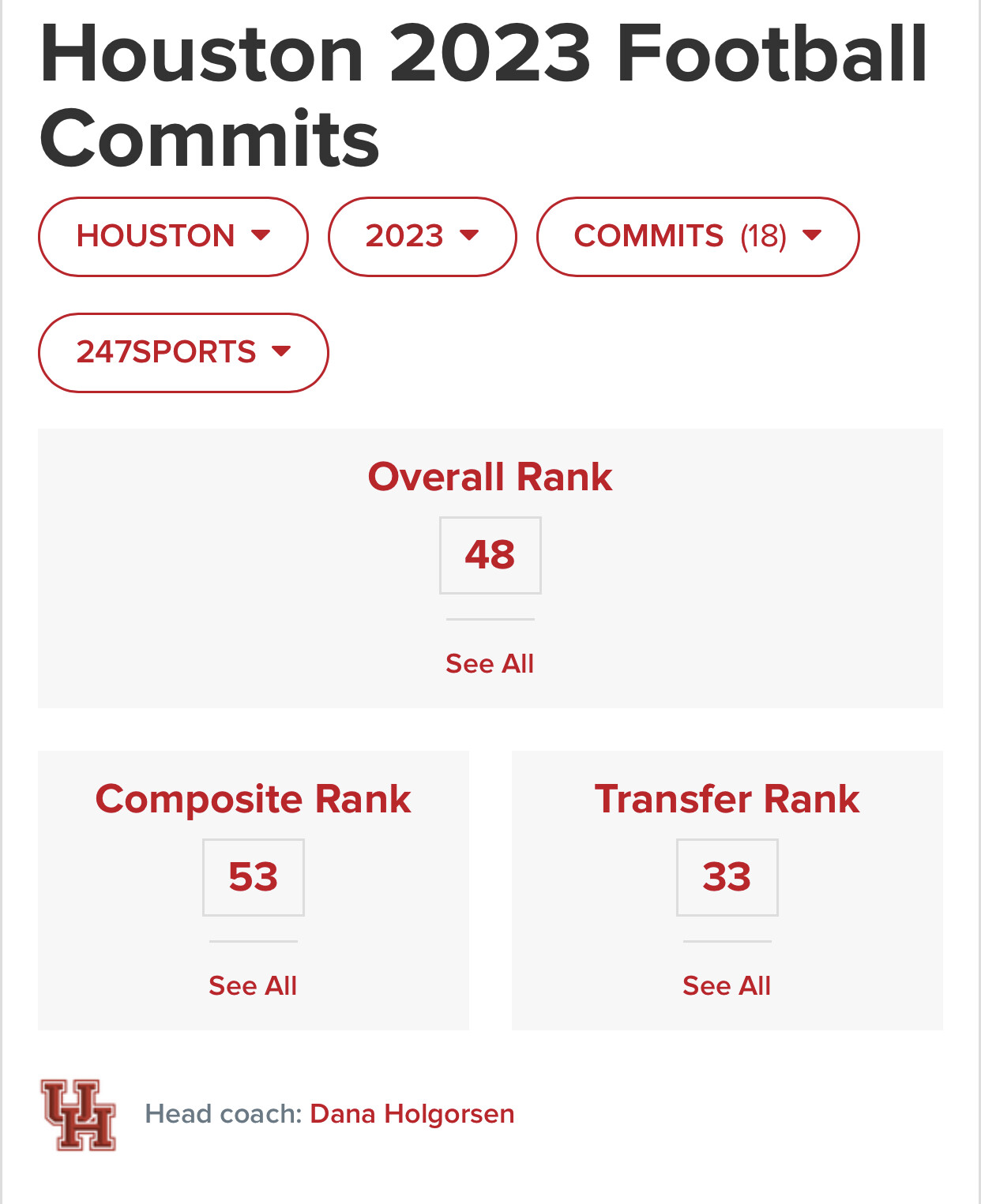This screenshot has height=1204, width=981.
Task: Change the 2023 year dropdown
Action: pos(422,236)
